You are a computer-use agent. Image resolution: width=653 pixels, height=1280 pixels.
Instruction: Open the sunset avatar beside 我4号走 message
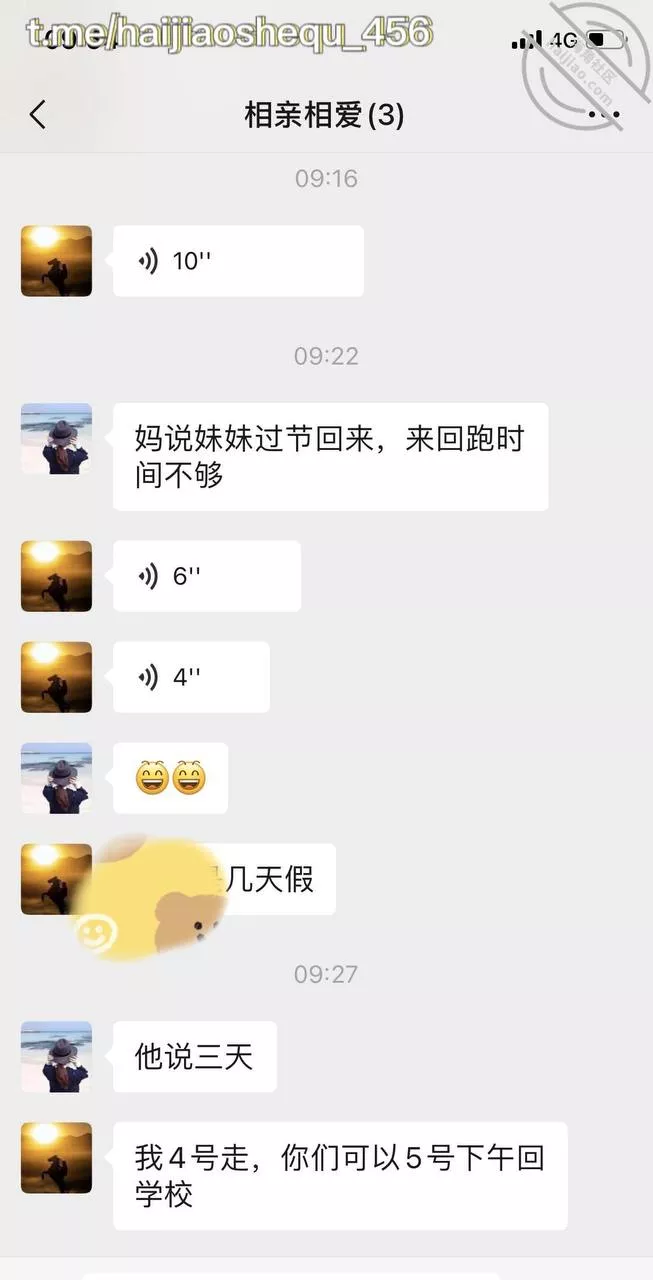tap(56, 1158)
